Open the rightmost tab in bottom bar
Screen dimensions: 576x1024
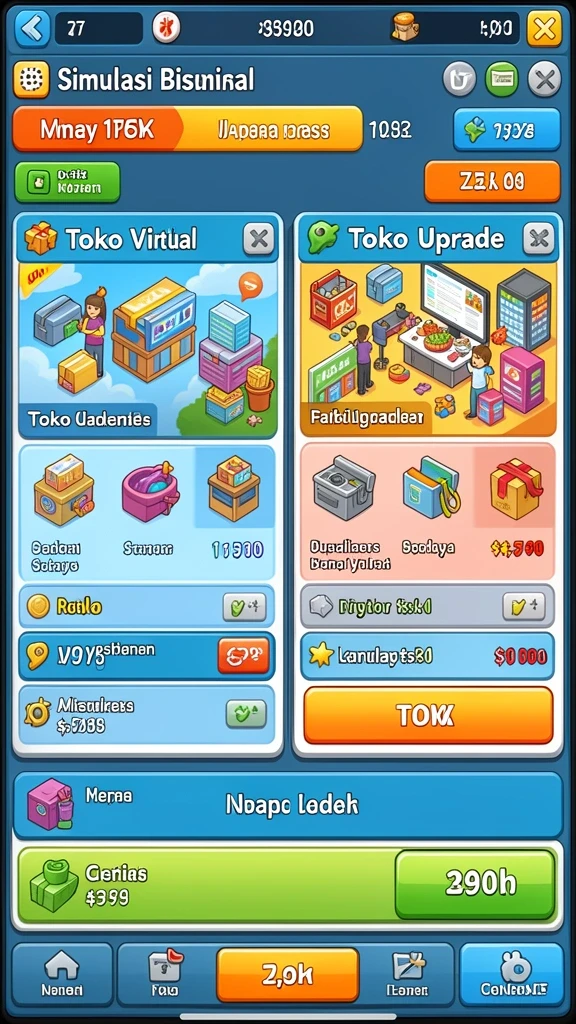pyautogui.click(x=511, y=974)
